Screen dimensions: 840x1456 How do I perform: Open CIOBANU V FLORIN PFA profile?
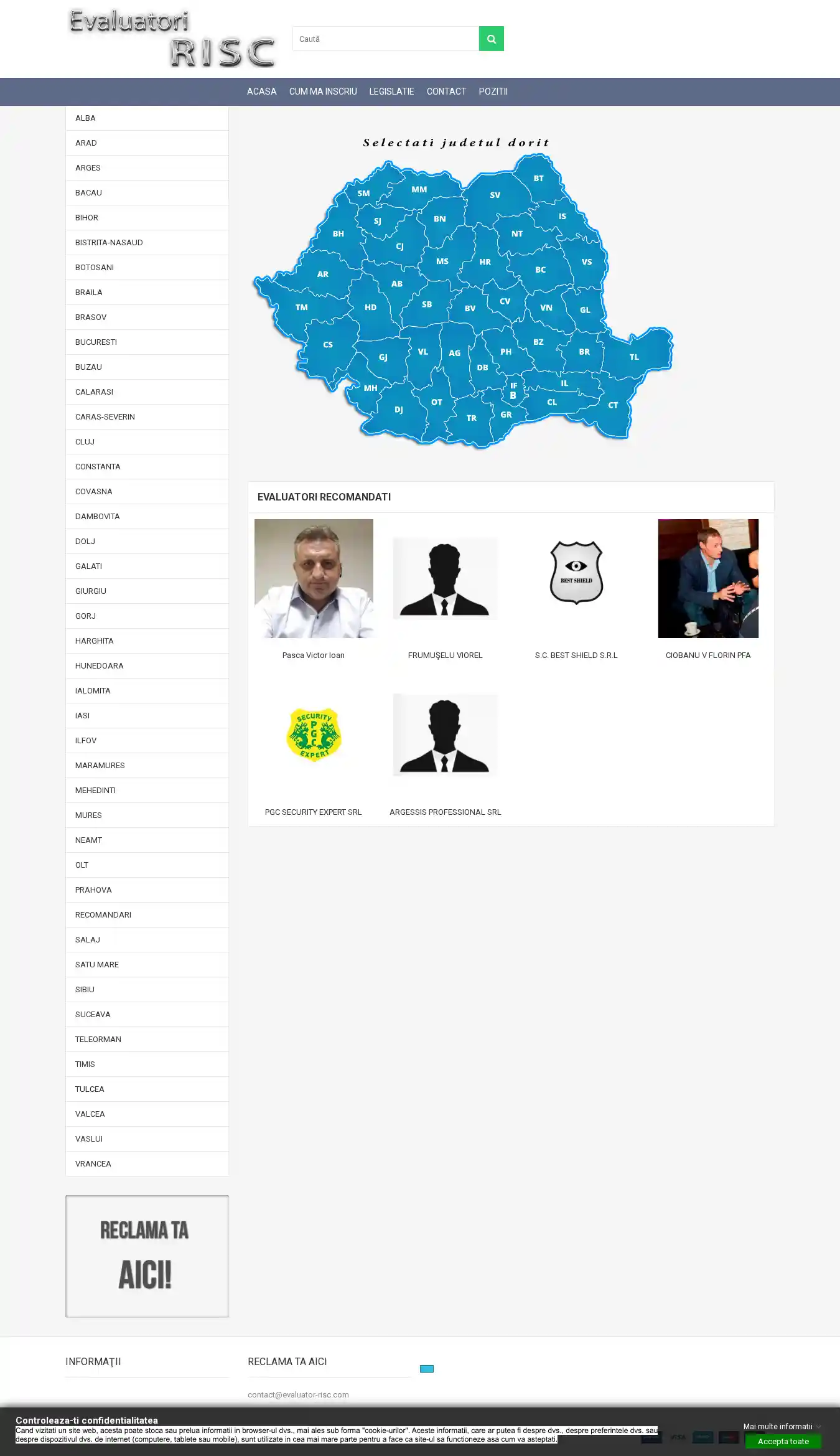[708, 579]
